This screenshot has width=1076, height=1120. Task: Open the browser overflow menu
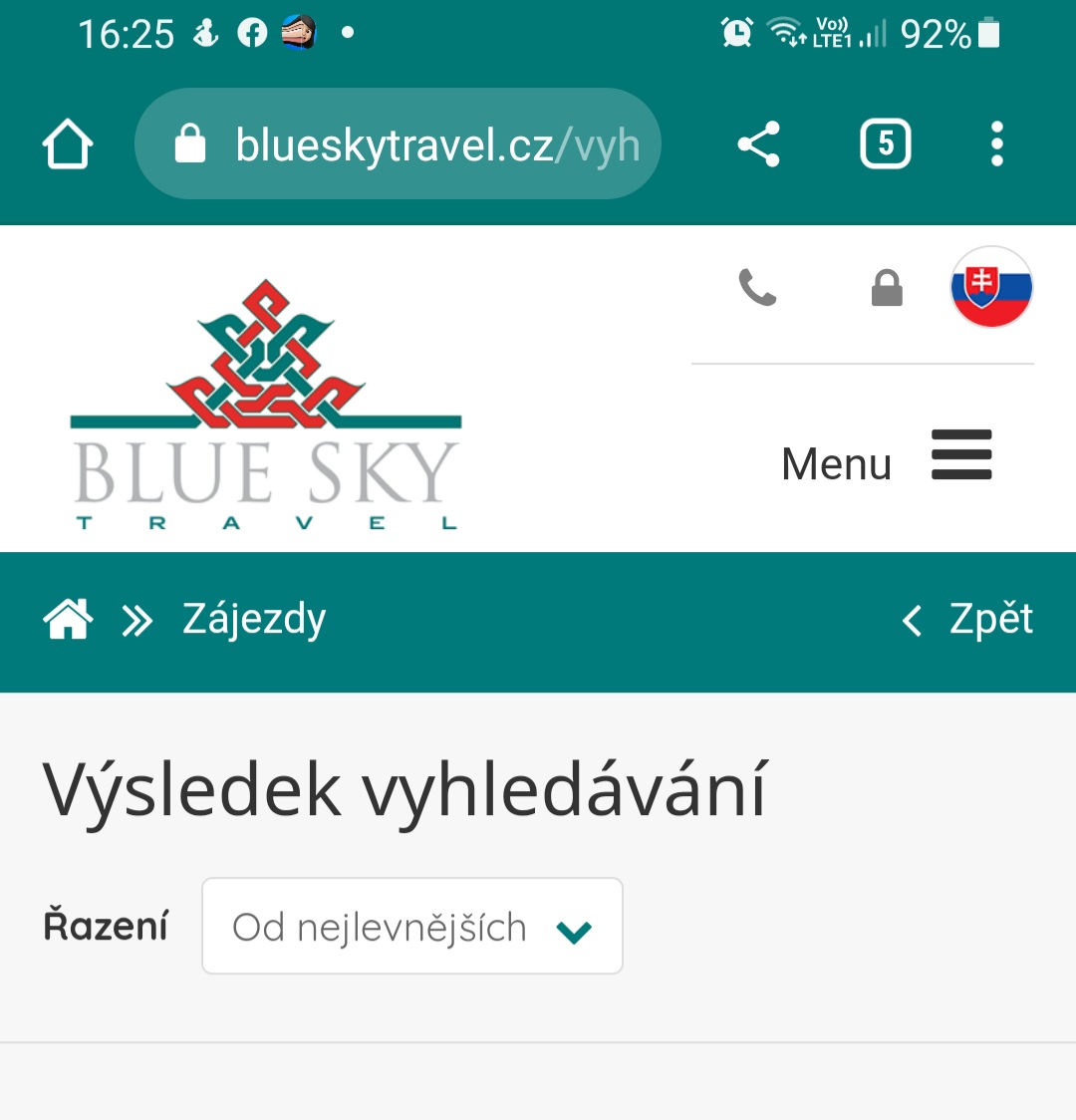pyautogui.click(x=996, y=145)
